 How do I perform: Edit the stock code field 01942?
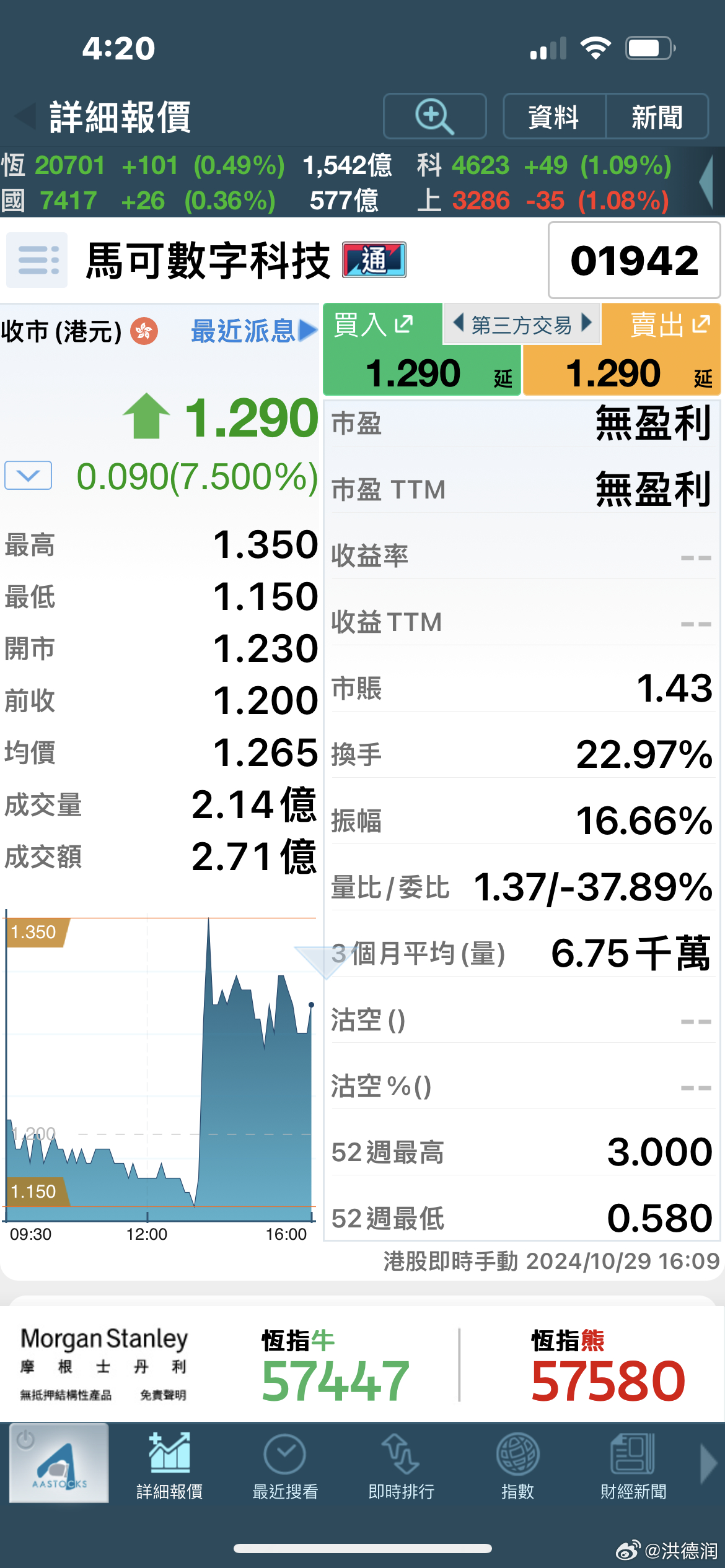click(x=634, y=260)
